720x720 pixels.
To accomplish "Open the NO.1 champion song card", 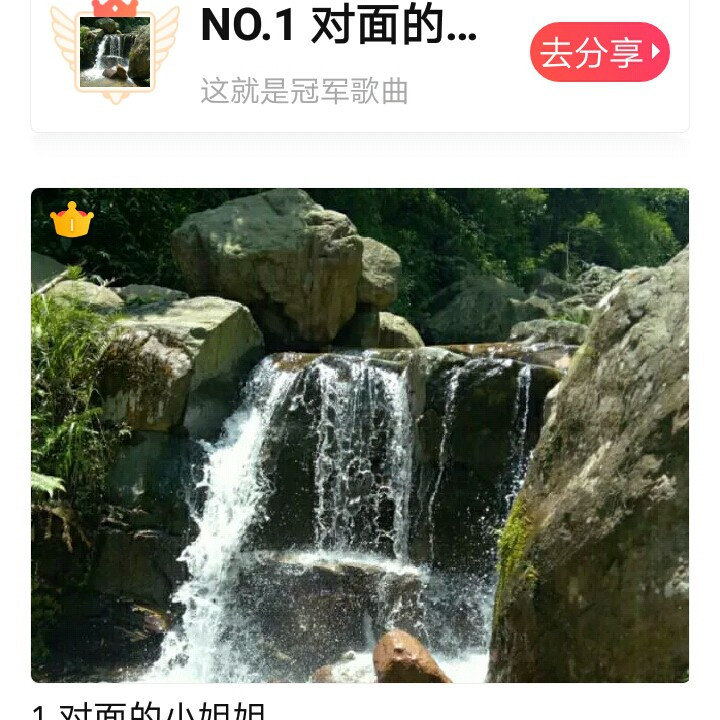I will (360, 66).
